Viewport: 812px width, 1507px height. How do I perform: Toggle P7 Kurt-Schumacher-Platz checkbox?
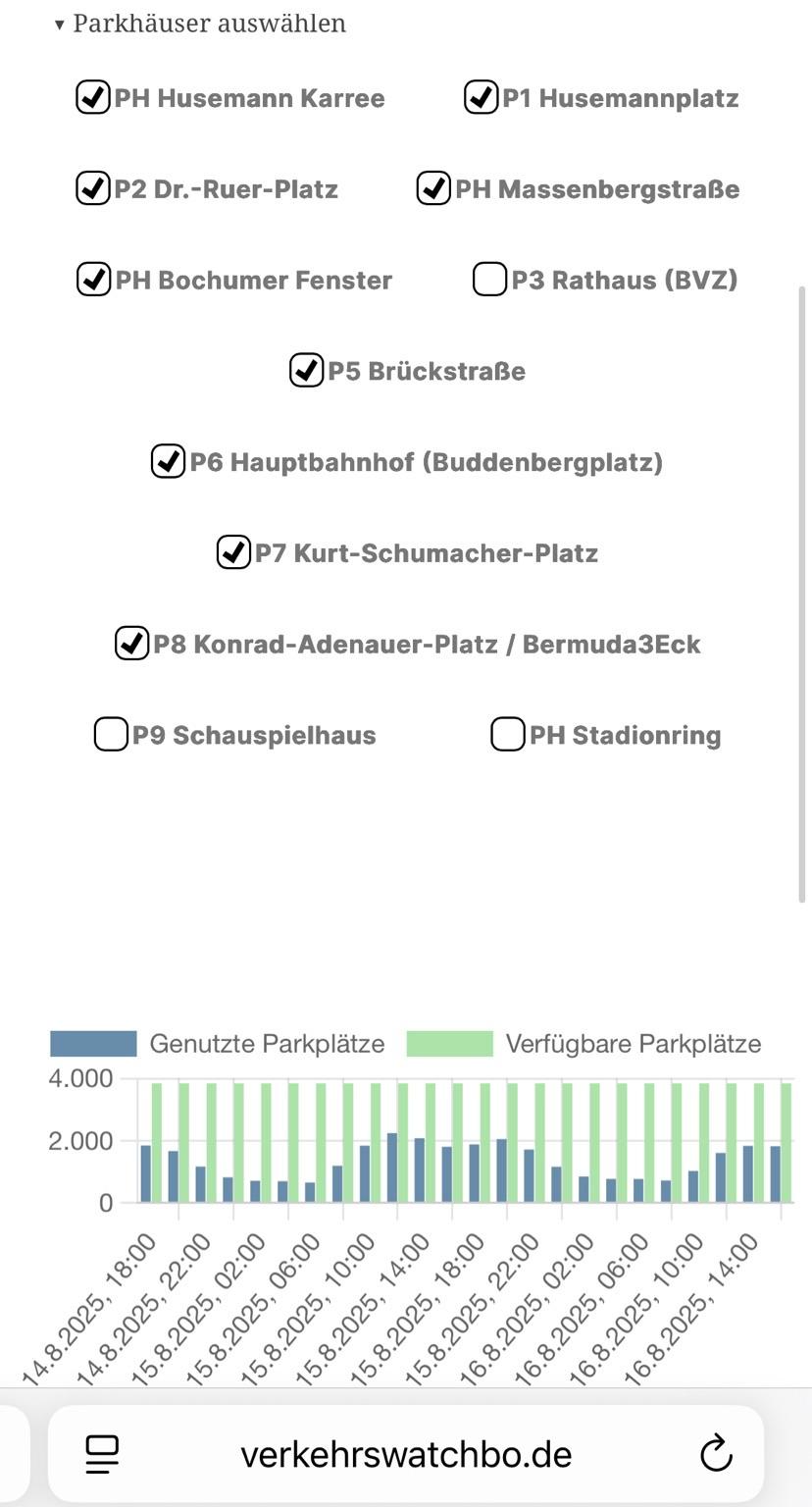tap(233, 552)
